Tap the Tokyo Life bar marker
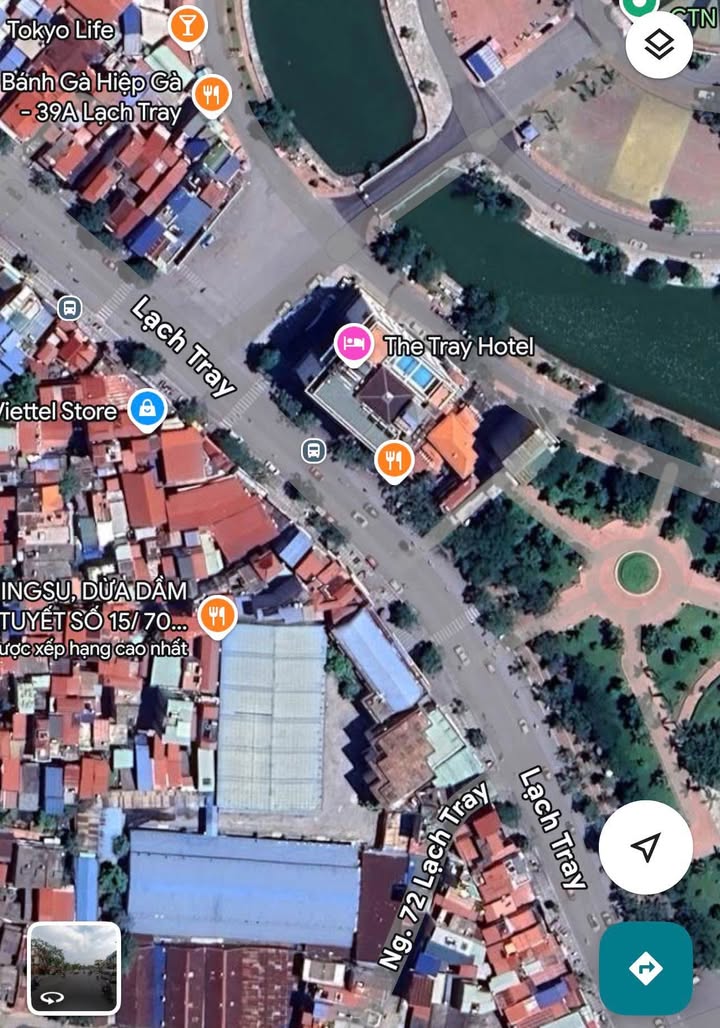 pos(187,24)
